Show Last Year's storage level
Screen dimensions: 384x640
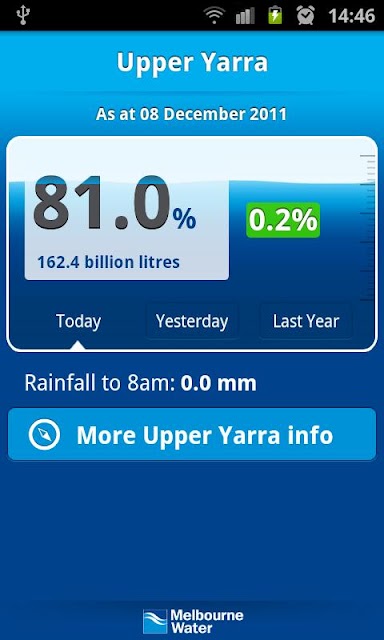306,321
